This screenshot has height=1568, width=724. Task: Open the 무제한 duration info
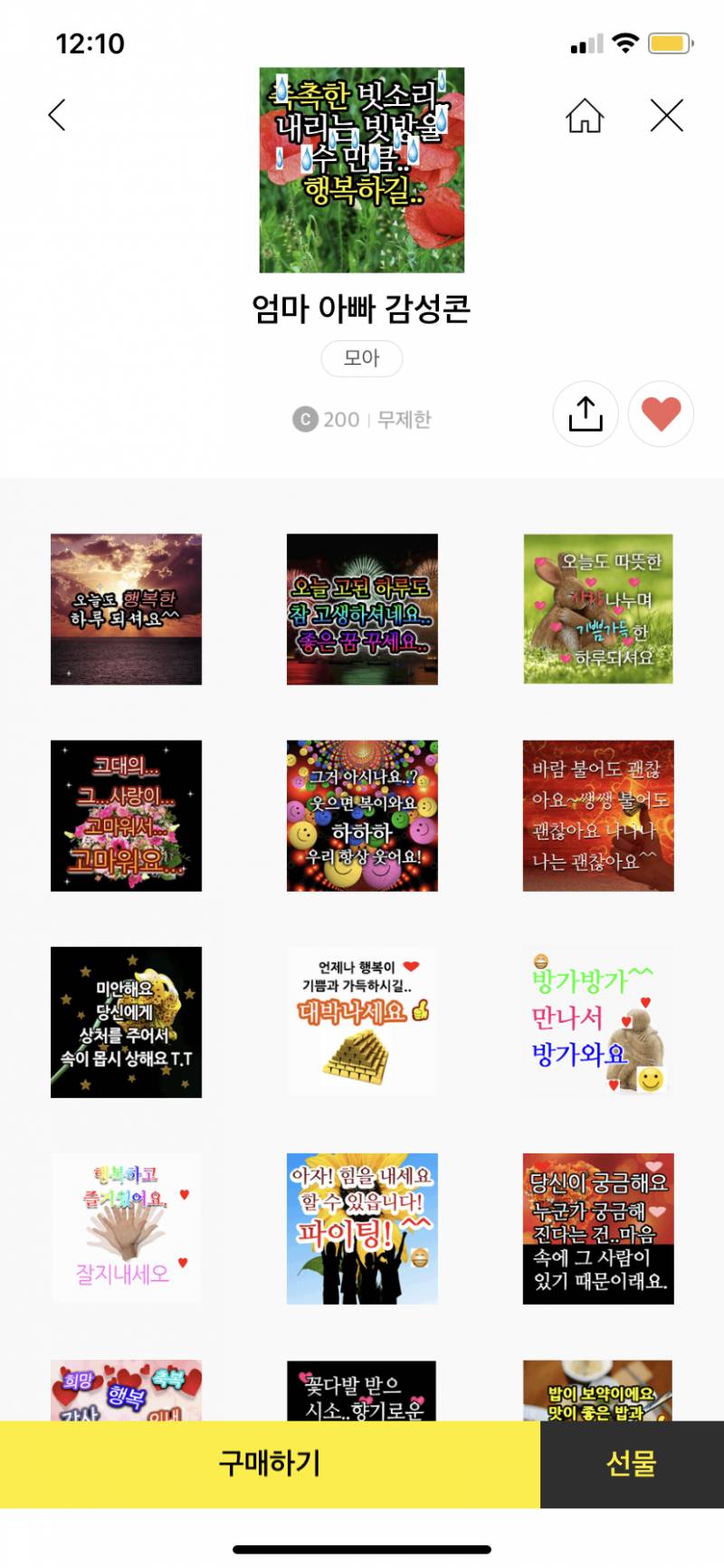coord(402,419)
